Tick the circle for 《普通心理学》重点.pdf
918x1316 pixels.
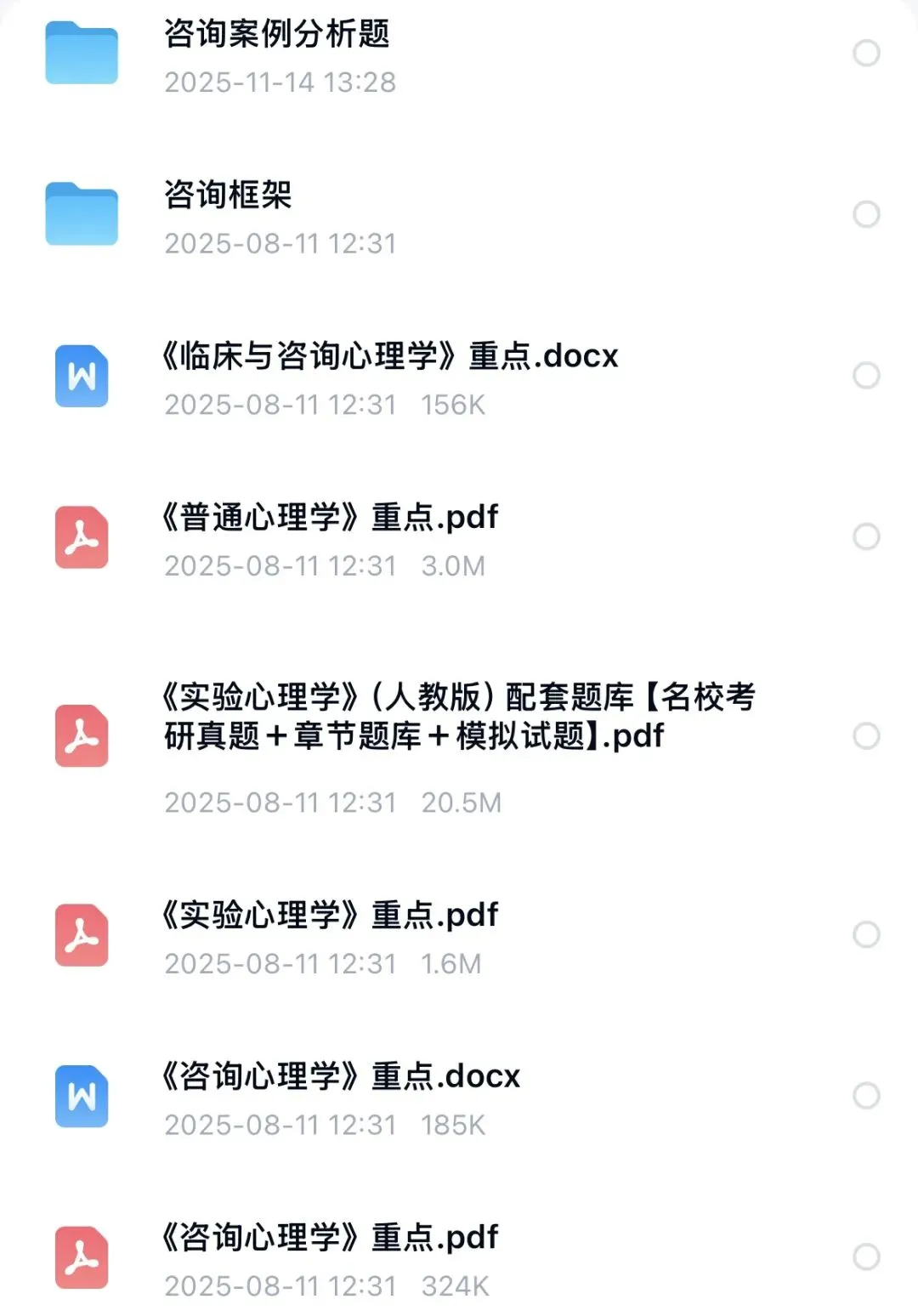866,536
